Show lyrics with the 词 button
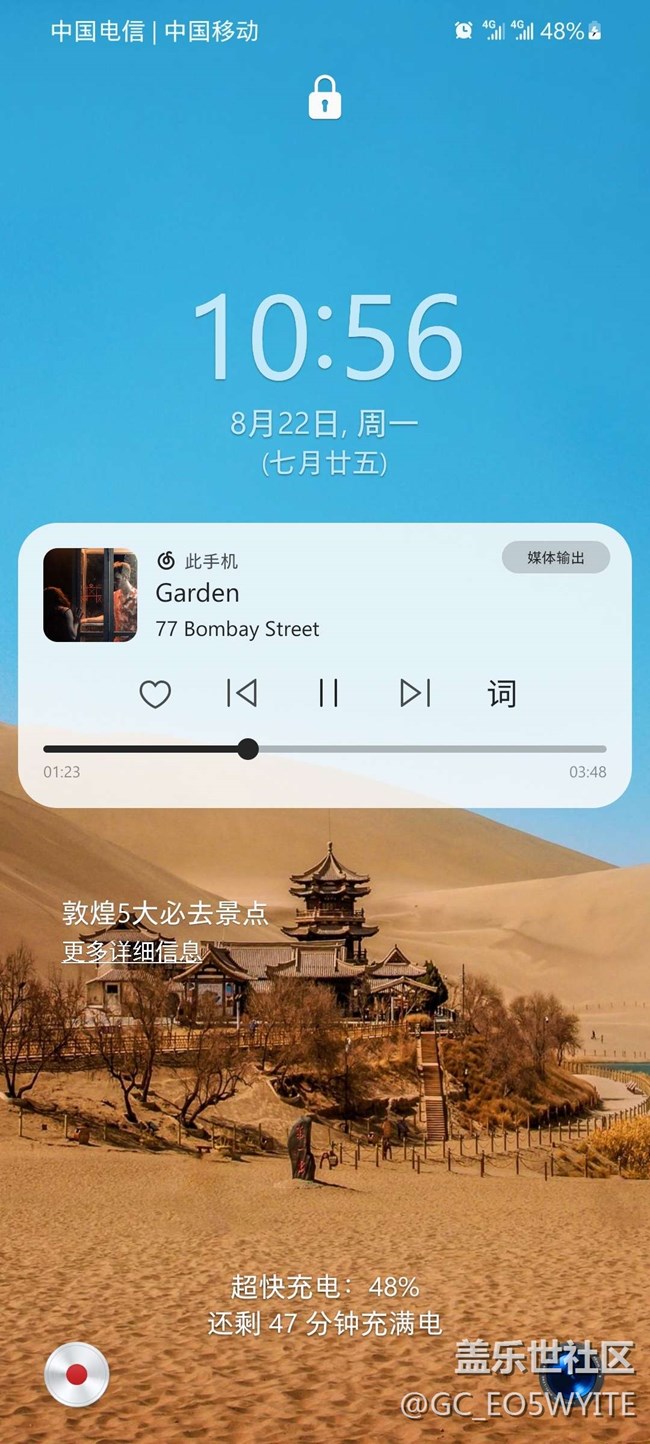This screenshot has width=650, height=1444. 501,693
